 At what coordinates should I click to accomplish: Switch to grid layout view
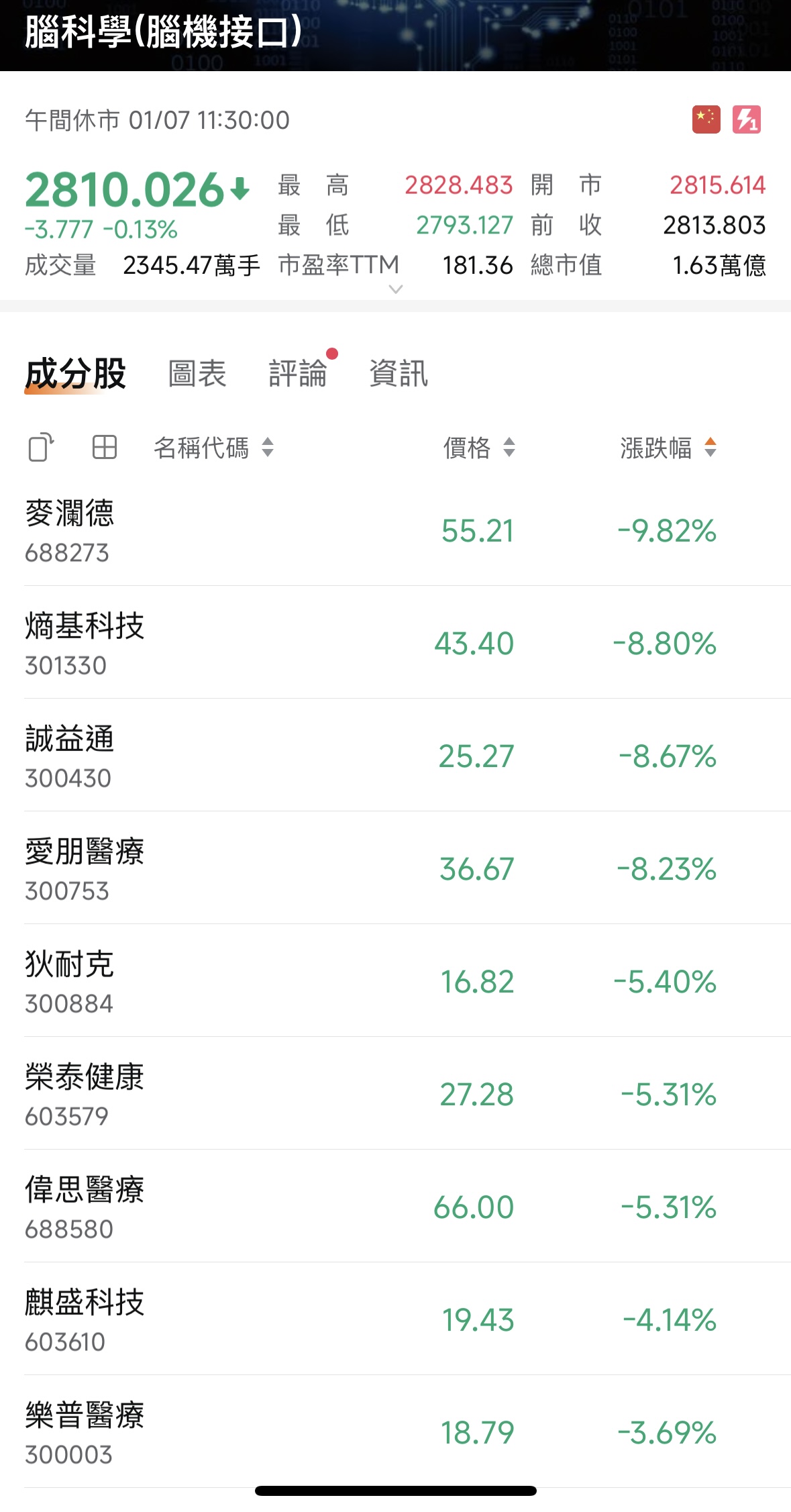point(105,448)
